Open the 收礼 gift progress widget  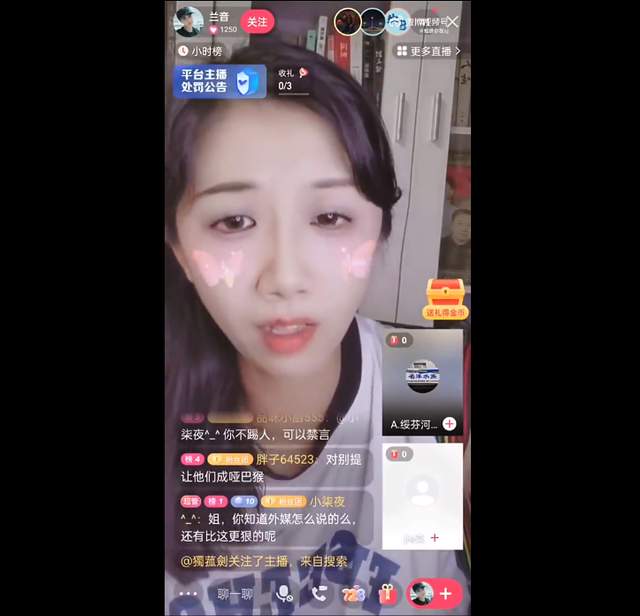(x=292, y=80)
